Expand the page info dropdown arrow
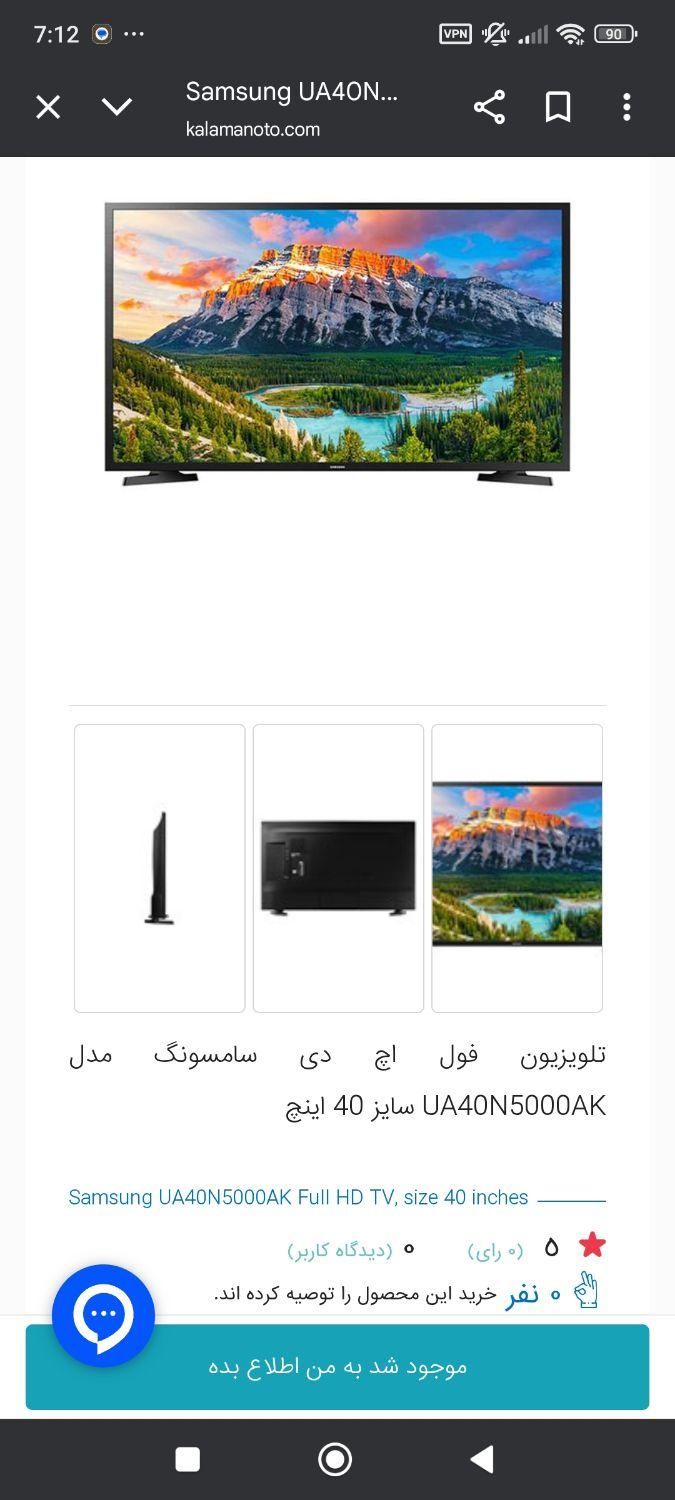Viewport: 675px width, 1500px height. (x=117, y=107)
